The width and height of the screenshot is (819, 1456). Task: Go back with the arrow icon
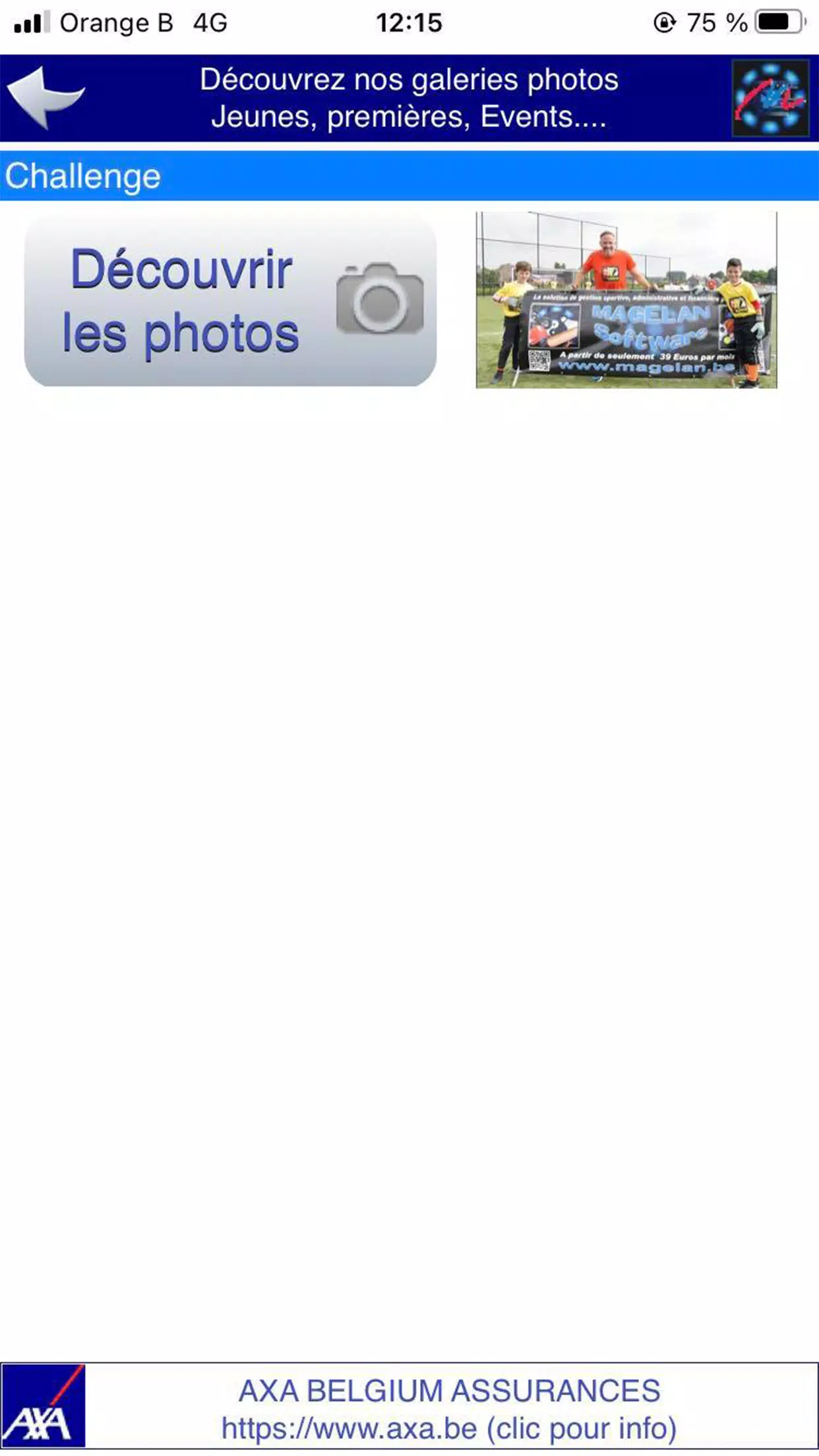tap(45, 97)
